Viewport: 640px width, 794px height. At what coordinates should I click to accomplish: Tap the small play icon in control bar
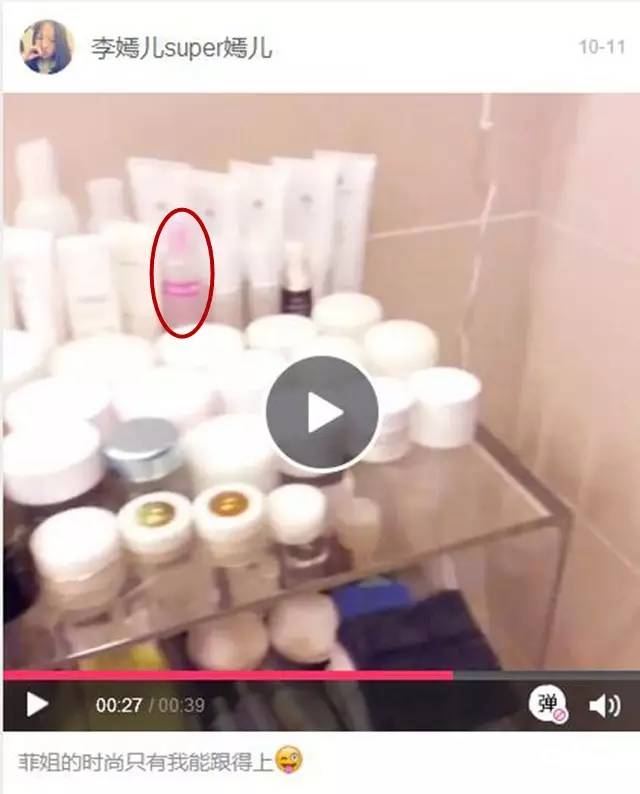point(37,705)
